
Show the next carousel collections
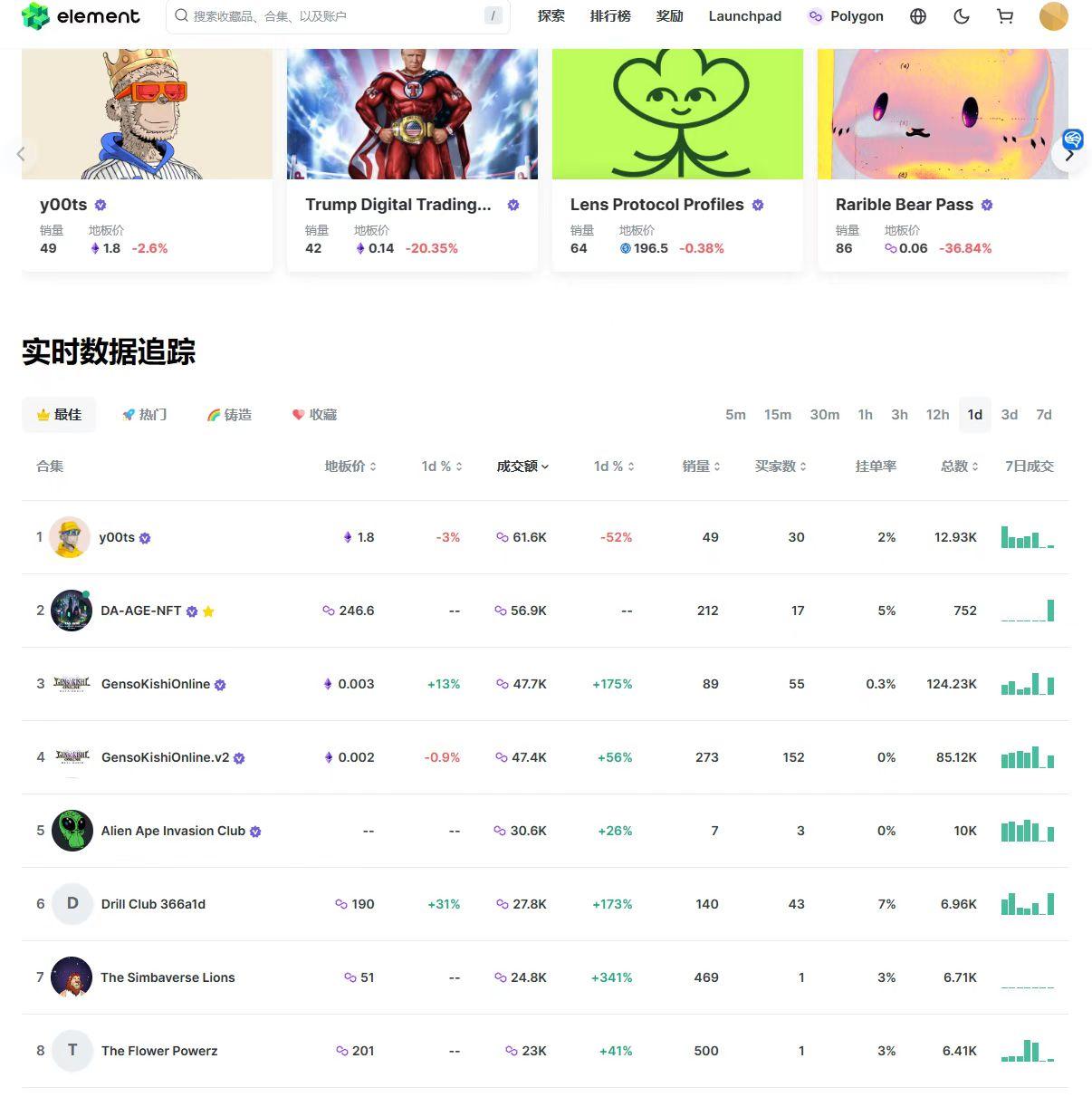tap(1069, 155)
